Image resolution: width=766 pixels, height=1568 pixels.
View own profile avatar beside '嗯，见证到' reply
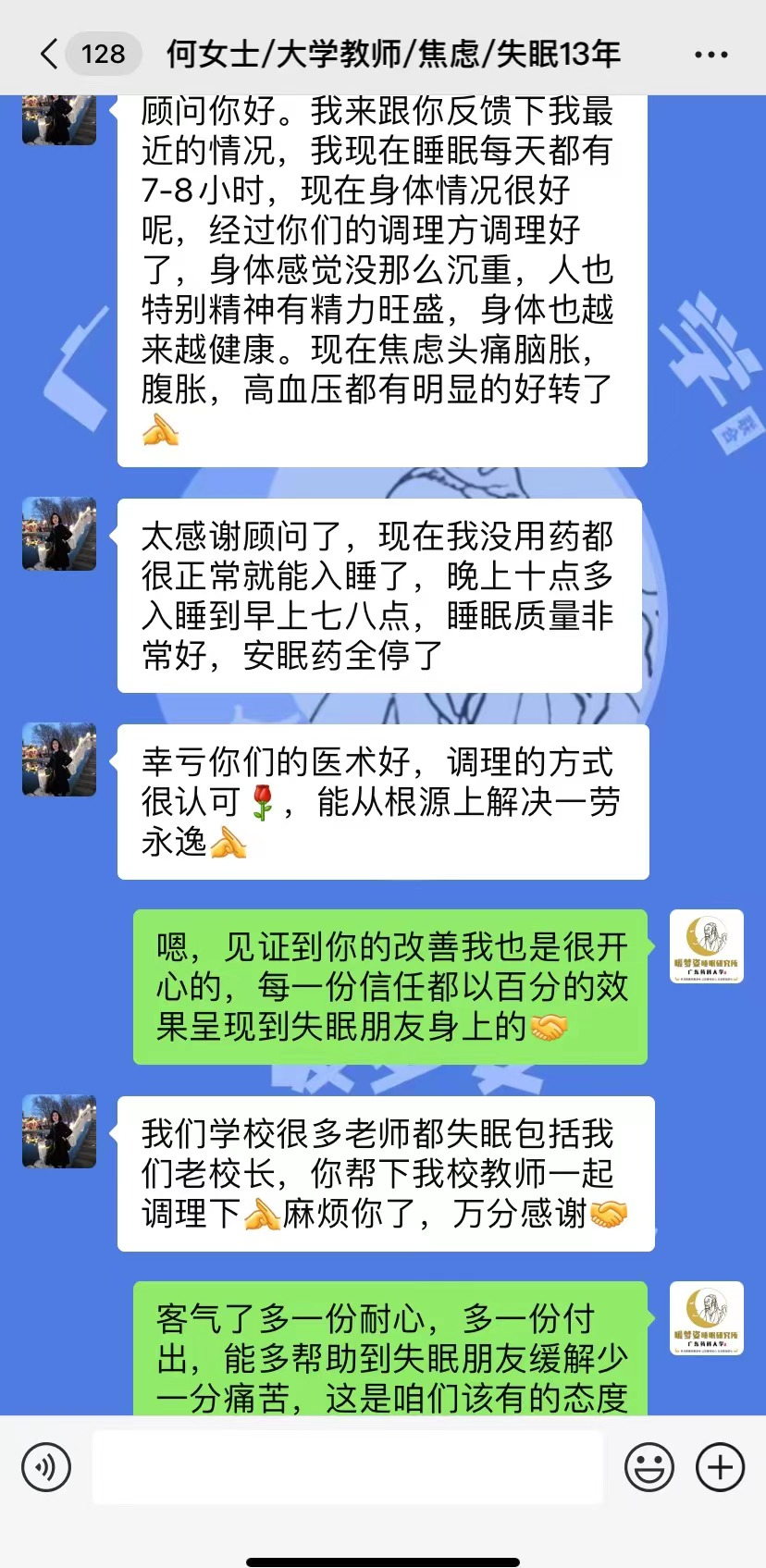[706, 945]
